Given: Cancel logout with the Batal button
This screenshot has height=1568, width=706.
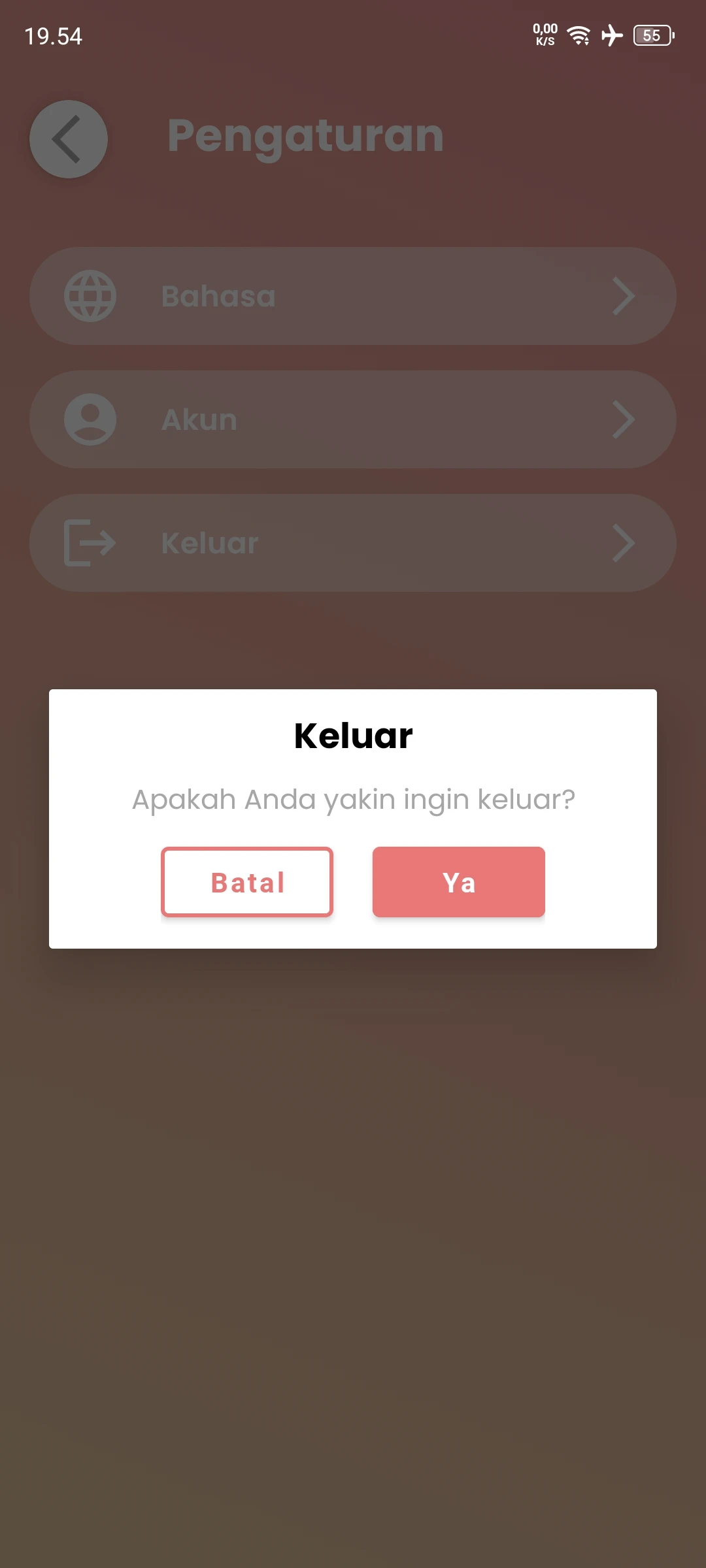Looking at the screenshot, I should click(x=247, y=882).
